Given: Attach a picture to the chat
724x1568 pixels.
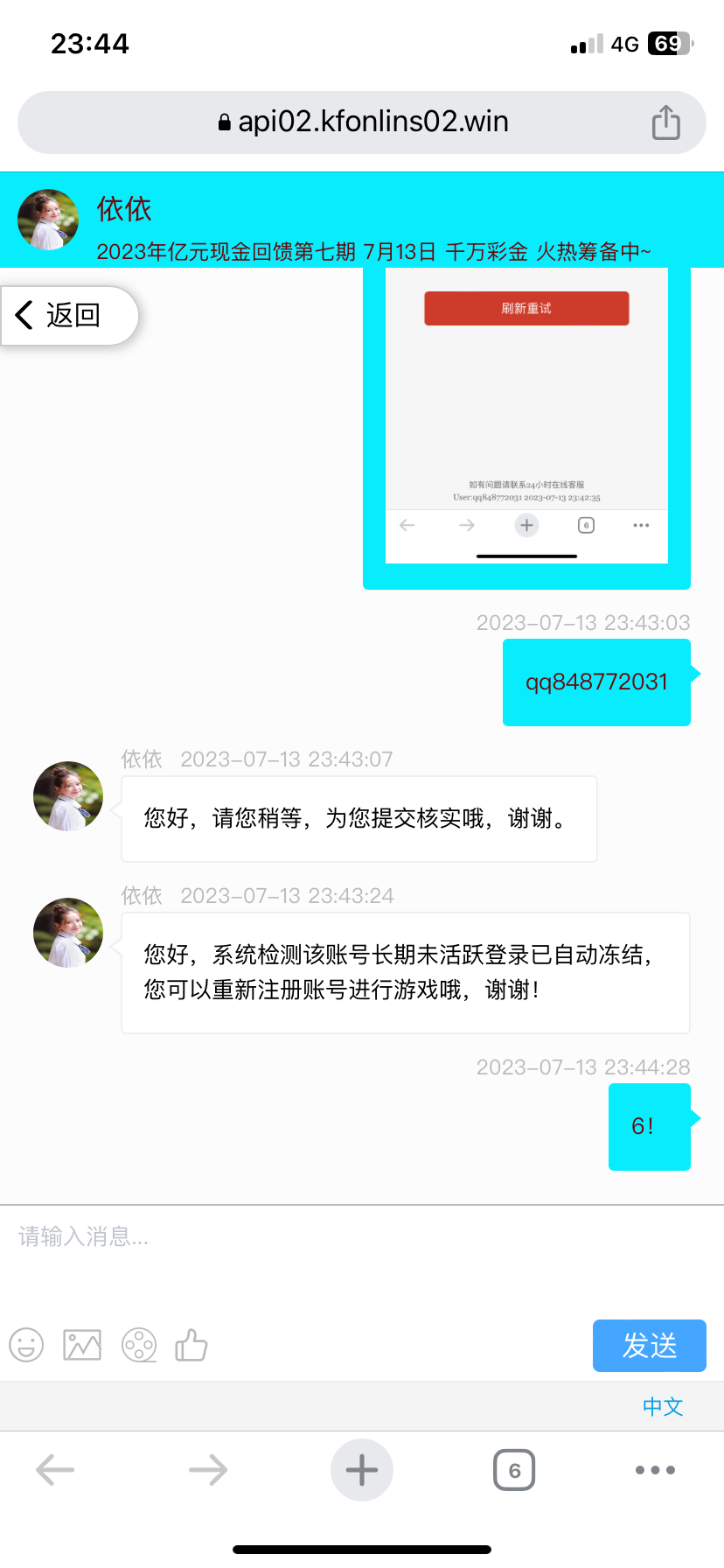Looking at the screenshot, I should coord(82,1345).
